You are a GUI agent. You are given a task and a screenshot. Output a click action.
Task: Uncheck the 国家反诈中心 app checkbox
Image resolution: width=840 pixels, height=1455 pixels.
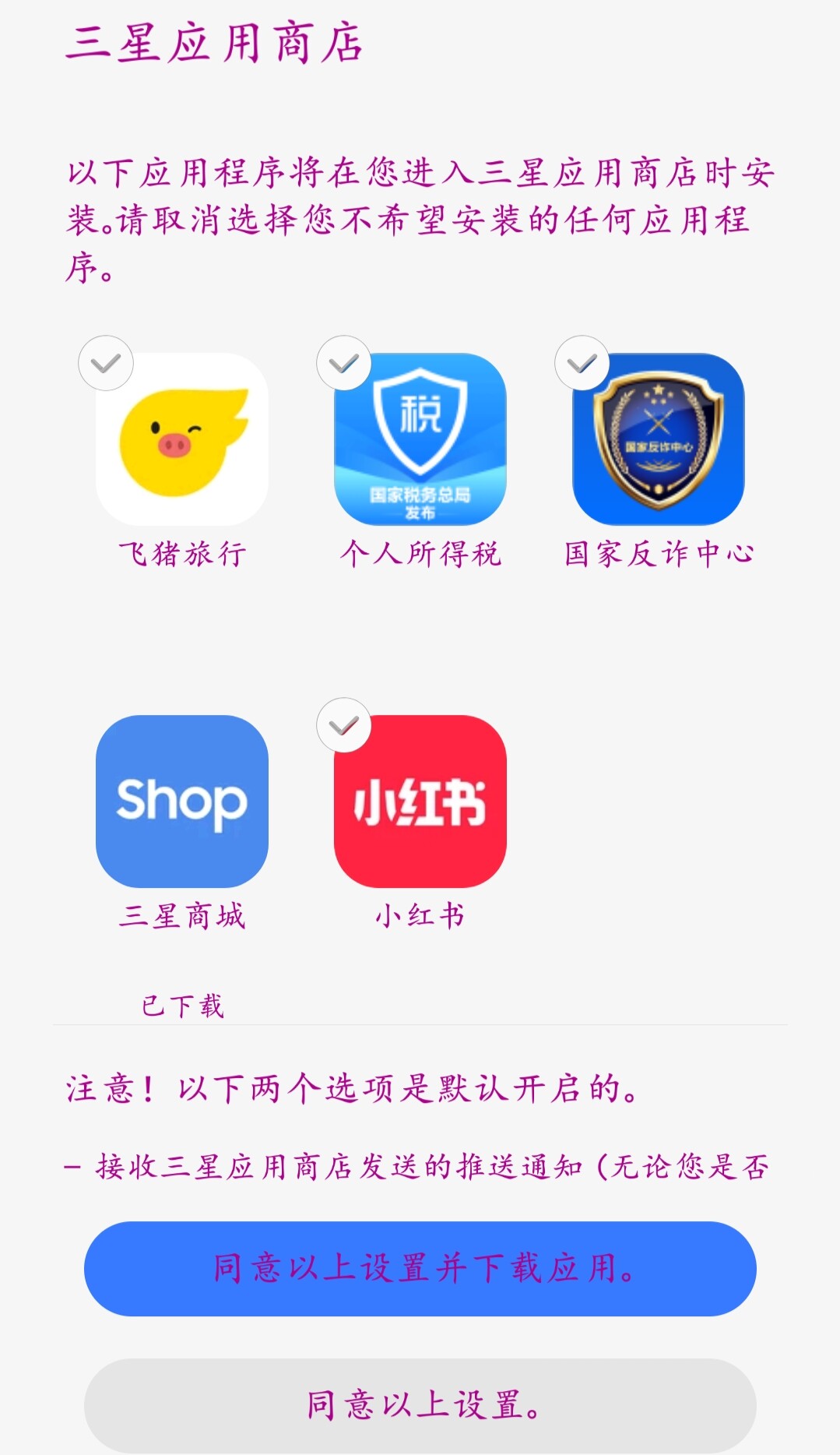tap(582, 363)
